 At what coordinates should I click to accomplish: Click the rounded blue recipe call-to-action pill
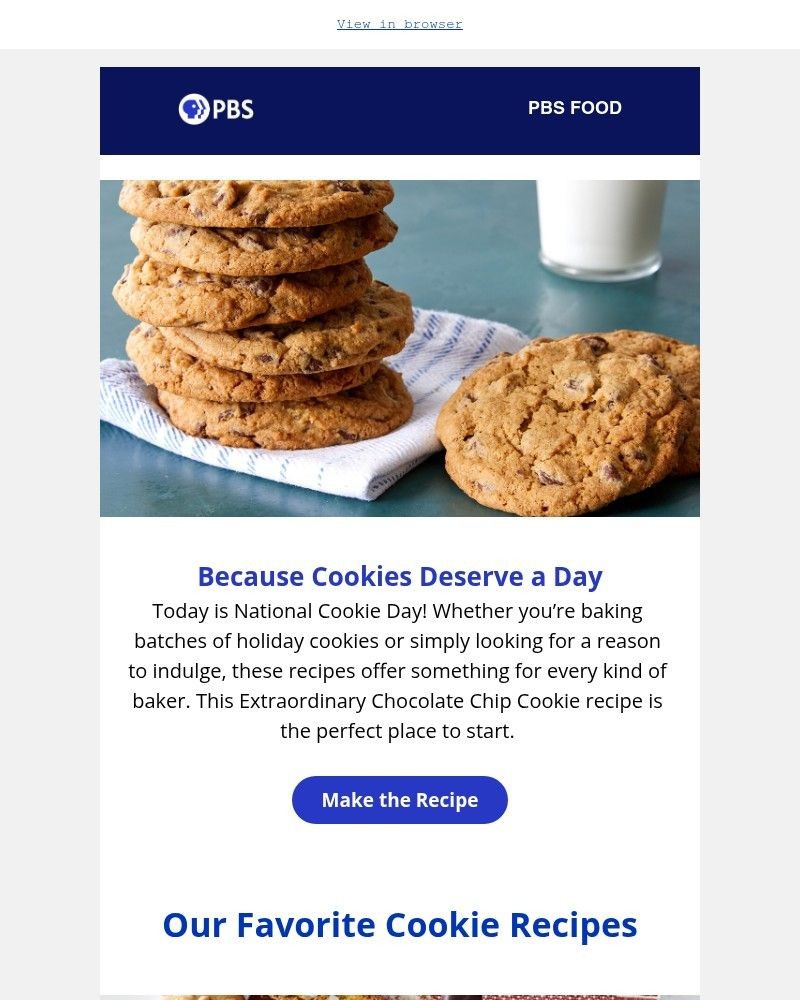click(x=400, y=800)
